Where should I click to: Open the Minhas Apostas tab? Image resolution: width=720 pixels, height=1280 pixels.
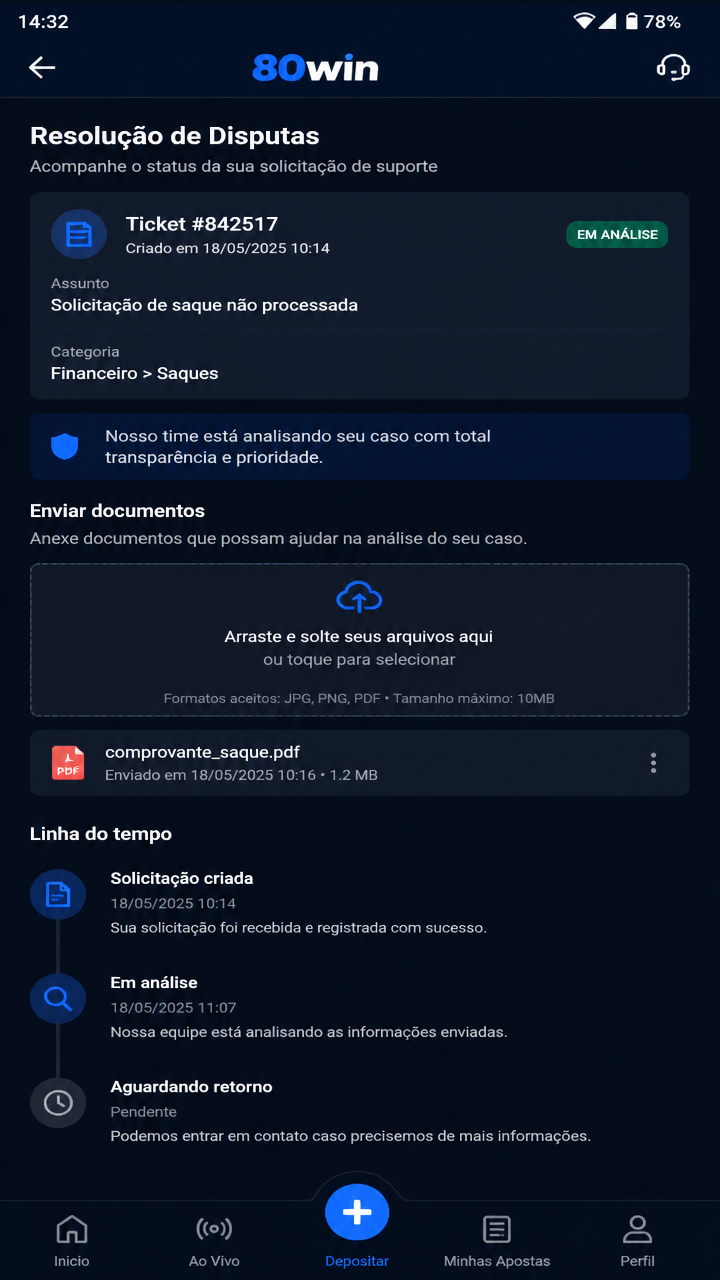pos(497,1241)
